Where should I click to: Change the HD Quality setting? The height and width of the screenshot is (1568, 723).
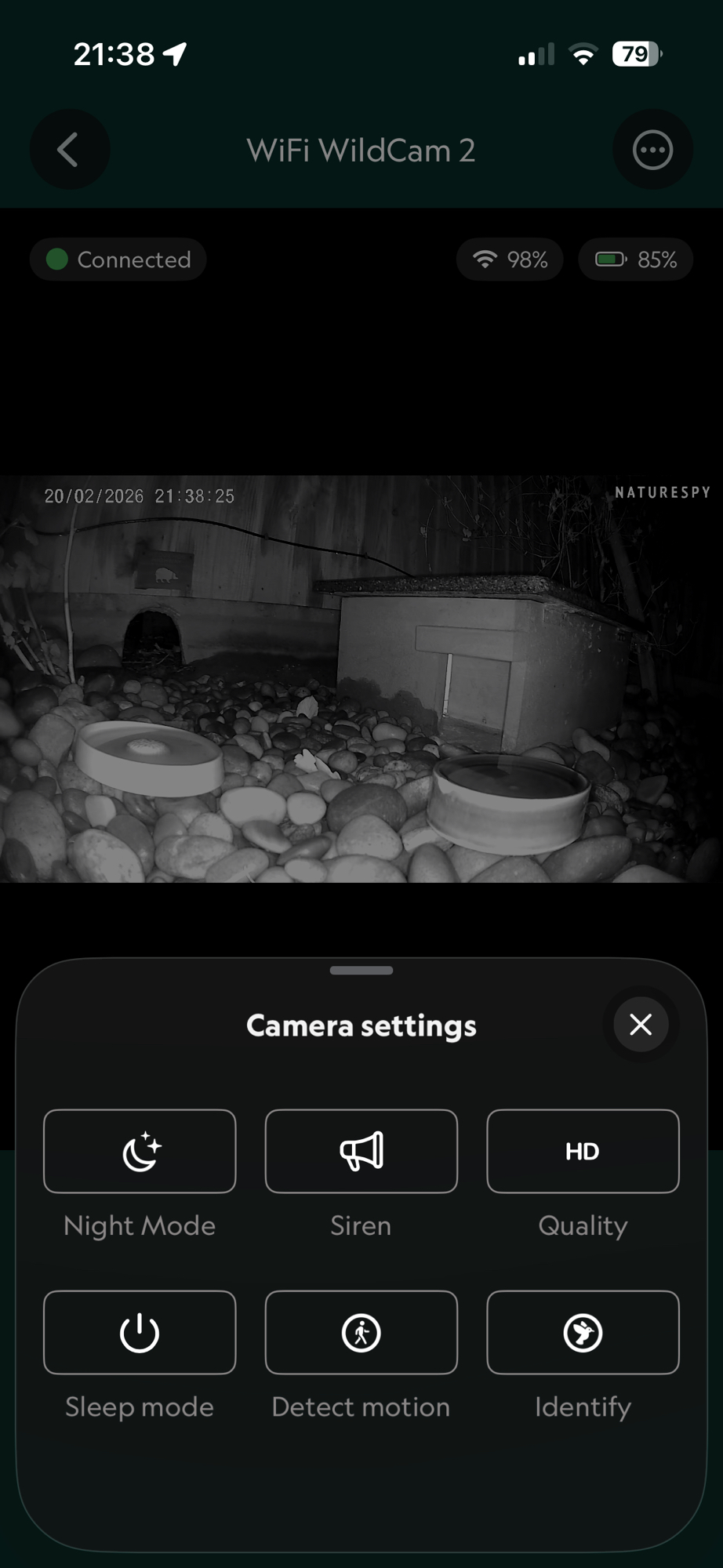click(x=583, y=1151)
